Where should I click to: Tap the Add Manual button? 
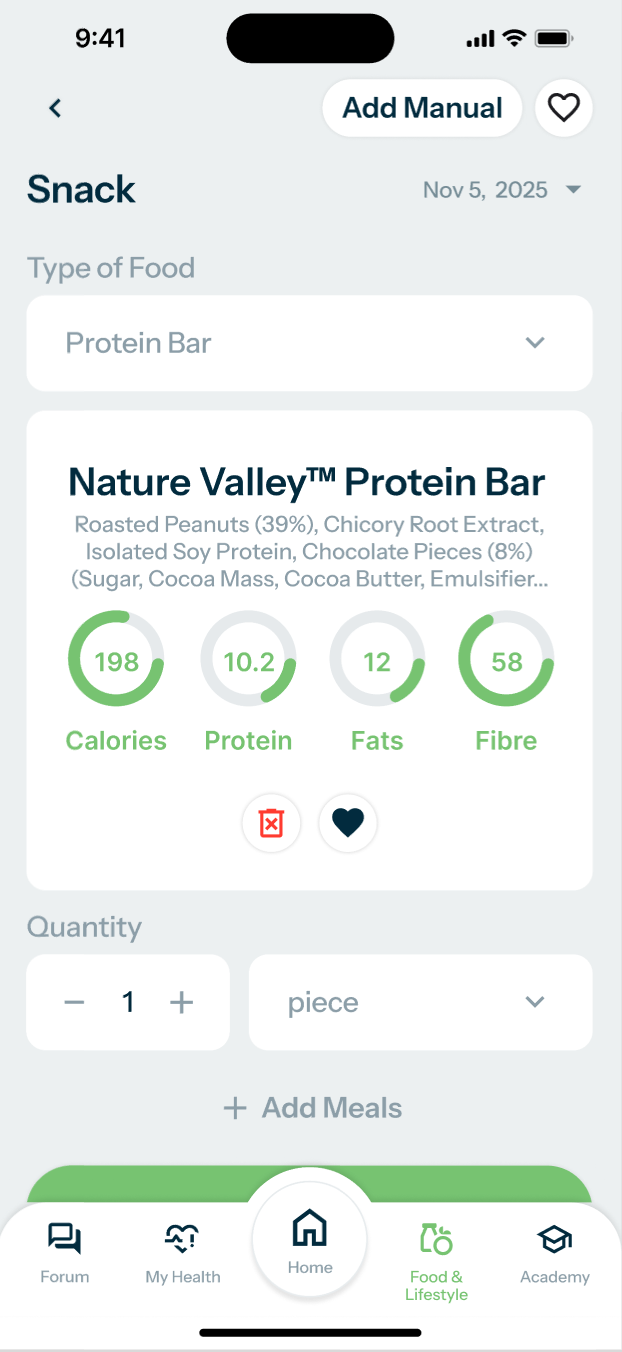(x=422, y=108)
